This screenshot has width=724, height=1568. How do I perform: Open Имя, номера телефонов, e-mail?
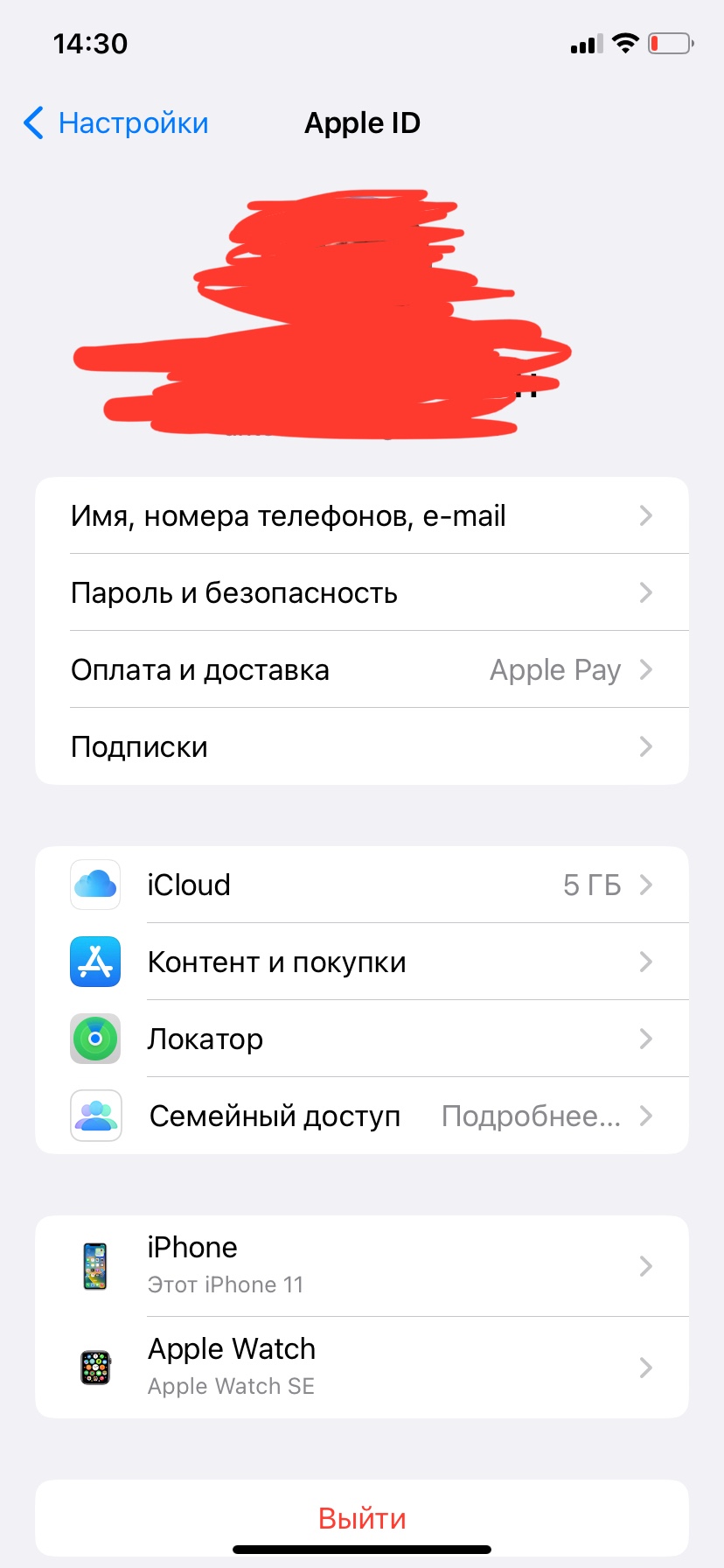(x=361, y=516)
